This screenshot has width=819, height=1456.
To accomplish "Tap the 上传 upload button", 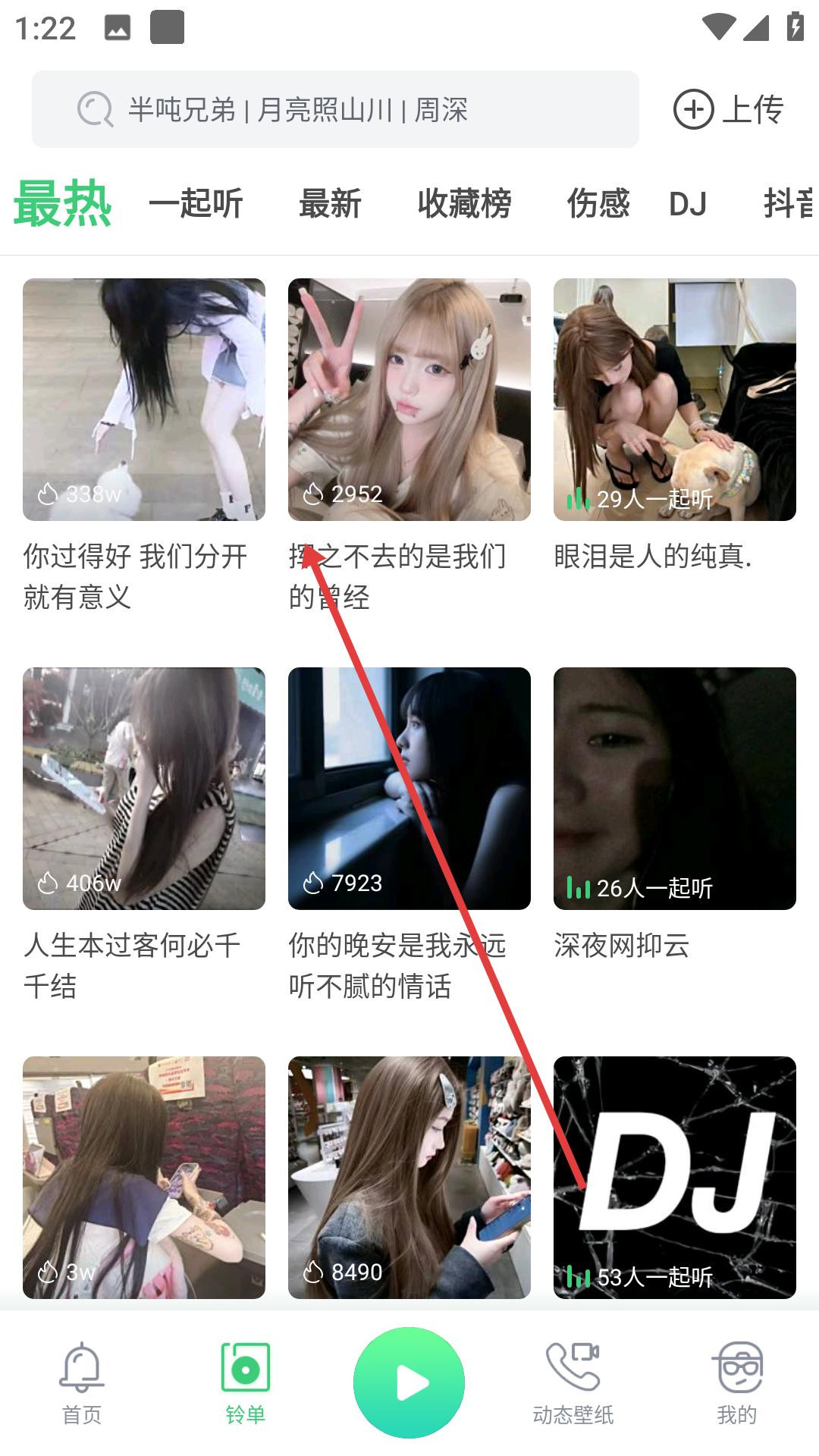I will point(728,110).
